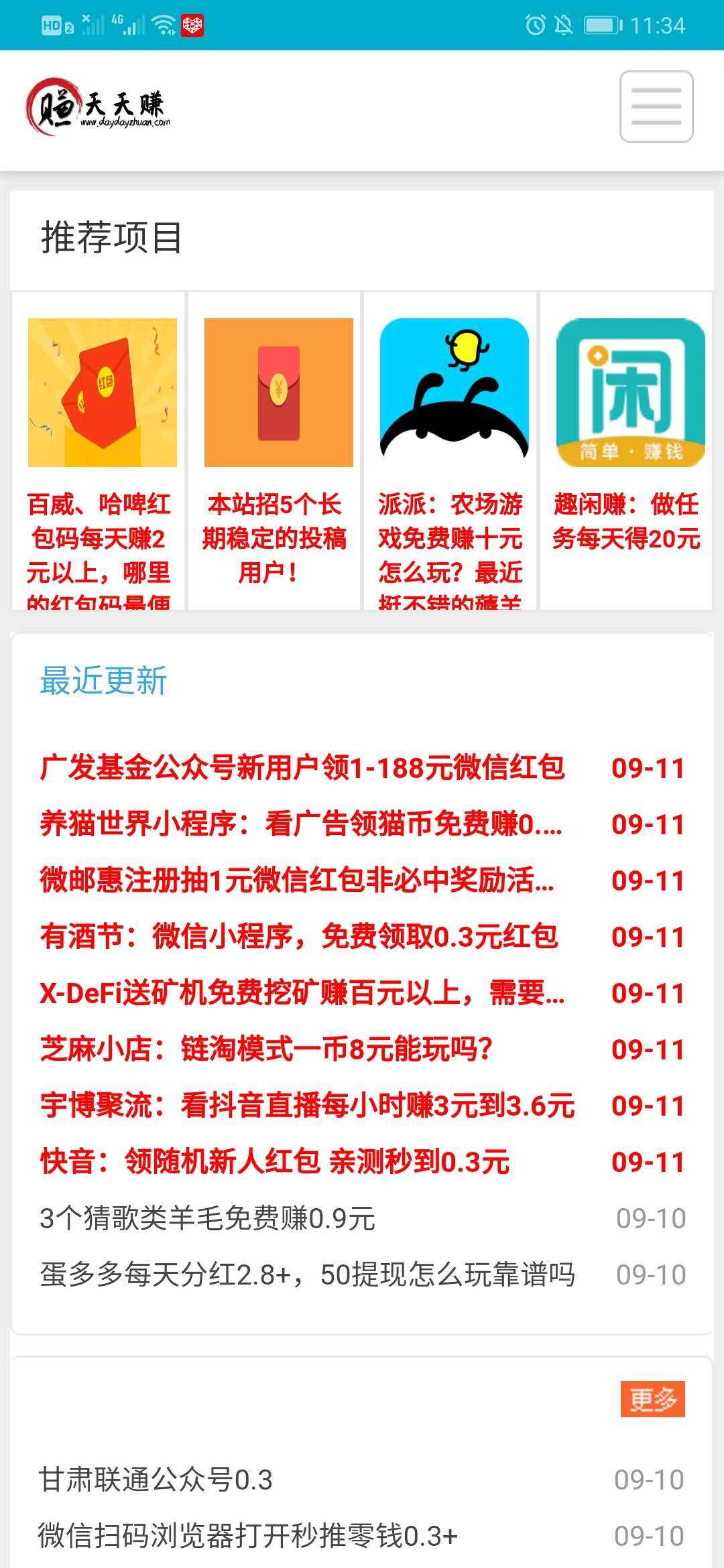Open the hamburger navigation menu
724x1568 pixels.
coord(656,107)
